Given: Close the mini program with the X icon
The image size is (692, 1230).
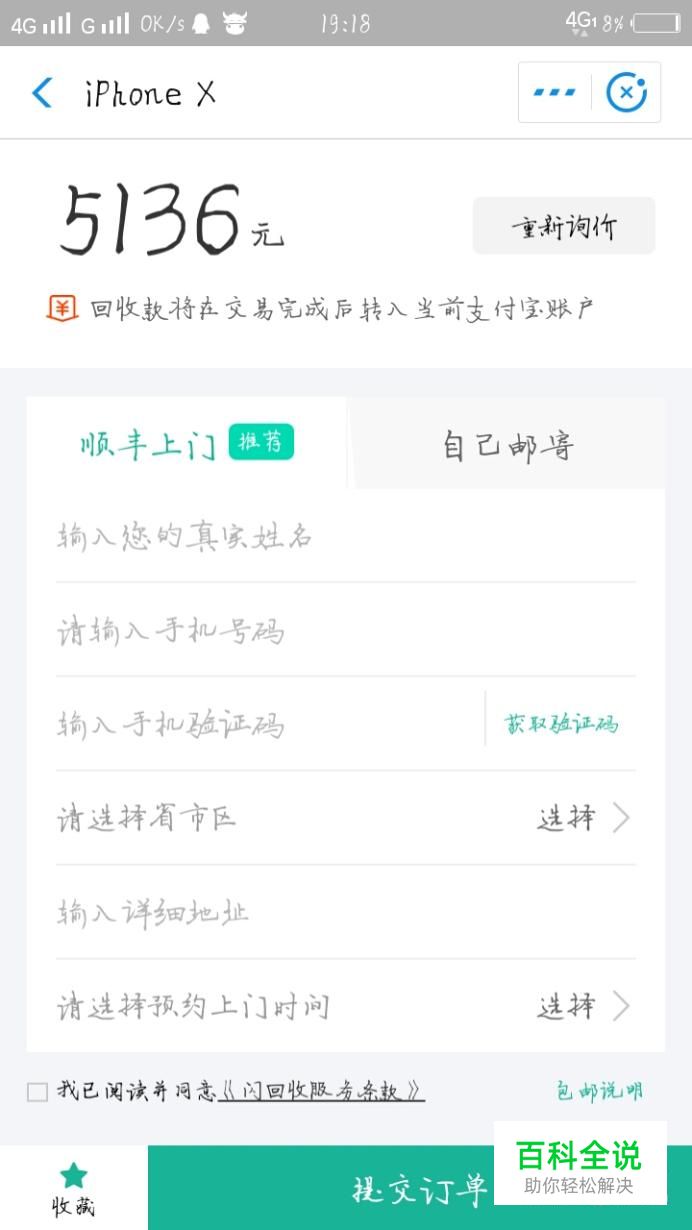Looking at the screenshot, I should [626, 93].
